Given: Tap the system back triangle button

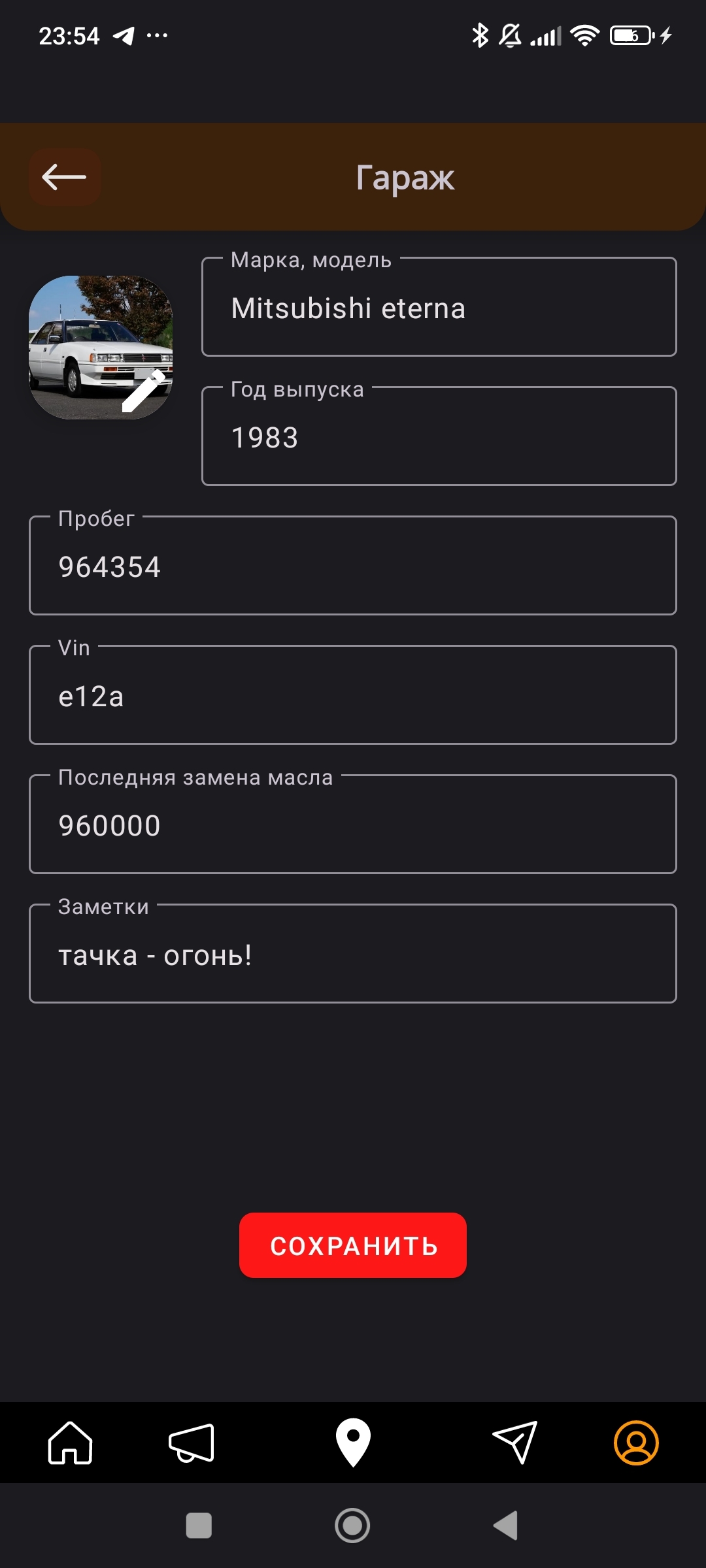Looking at the screenshot, I should 506,1526.
